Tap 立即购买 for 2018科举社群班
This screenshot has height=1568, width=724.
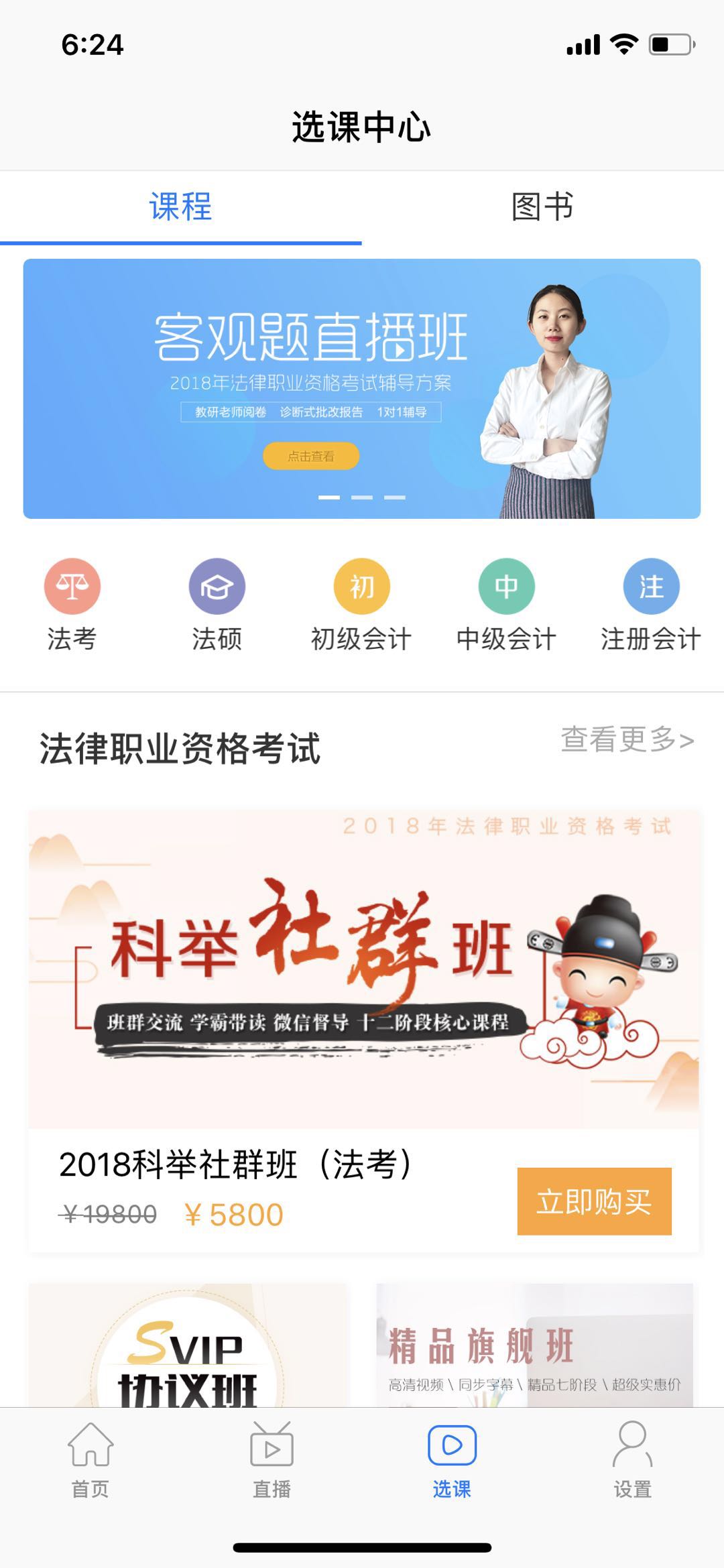pos(594,1201)
